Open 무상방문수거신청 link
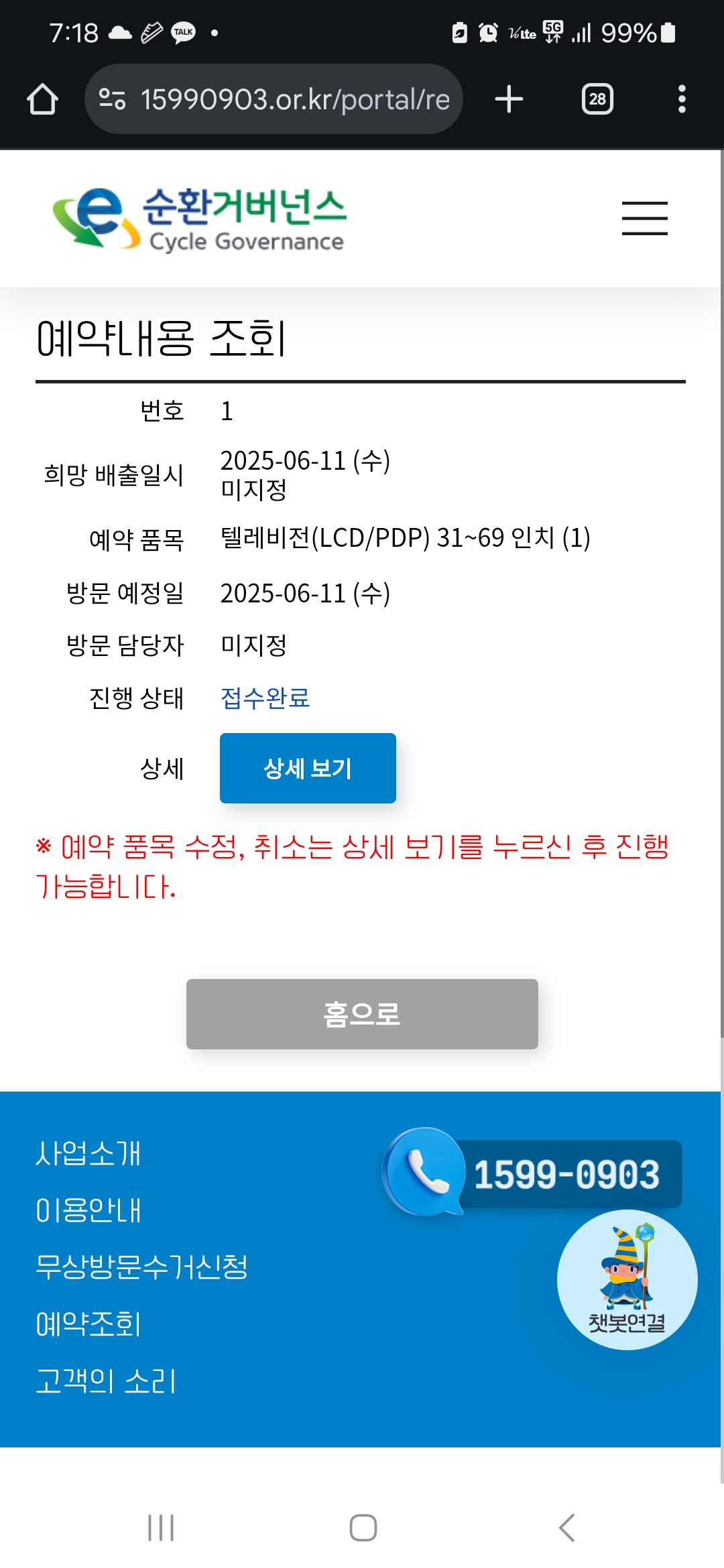This screenshot has height=1568, width=724. pos(141,1266)
